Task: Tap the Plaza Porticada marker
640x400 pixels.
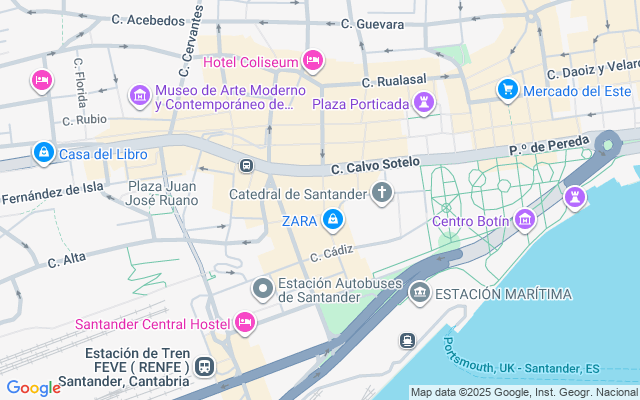Action: 425,103
